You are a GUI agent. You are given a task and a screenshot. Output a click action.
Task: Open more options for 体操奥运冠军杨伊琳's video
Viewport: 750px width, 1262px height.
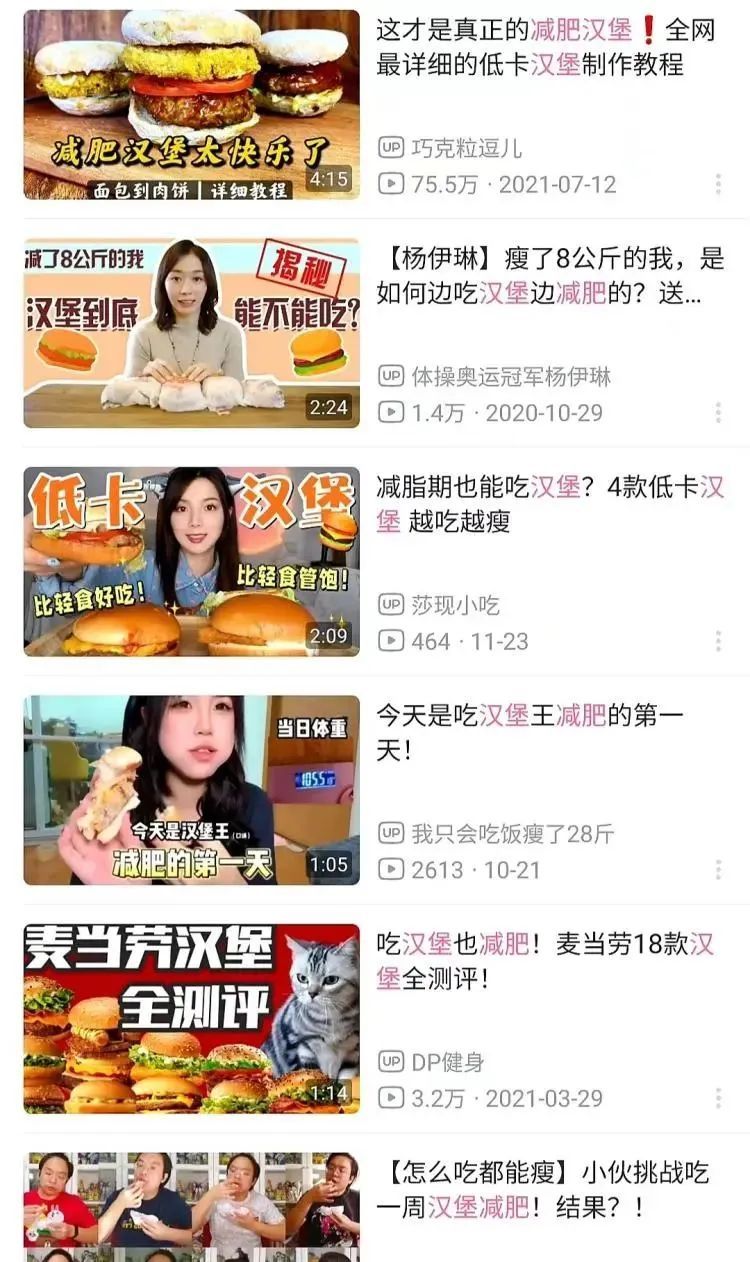pyautogui.click(x=718, y=412)
